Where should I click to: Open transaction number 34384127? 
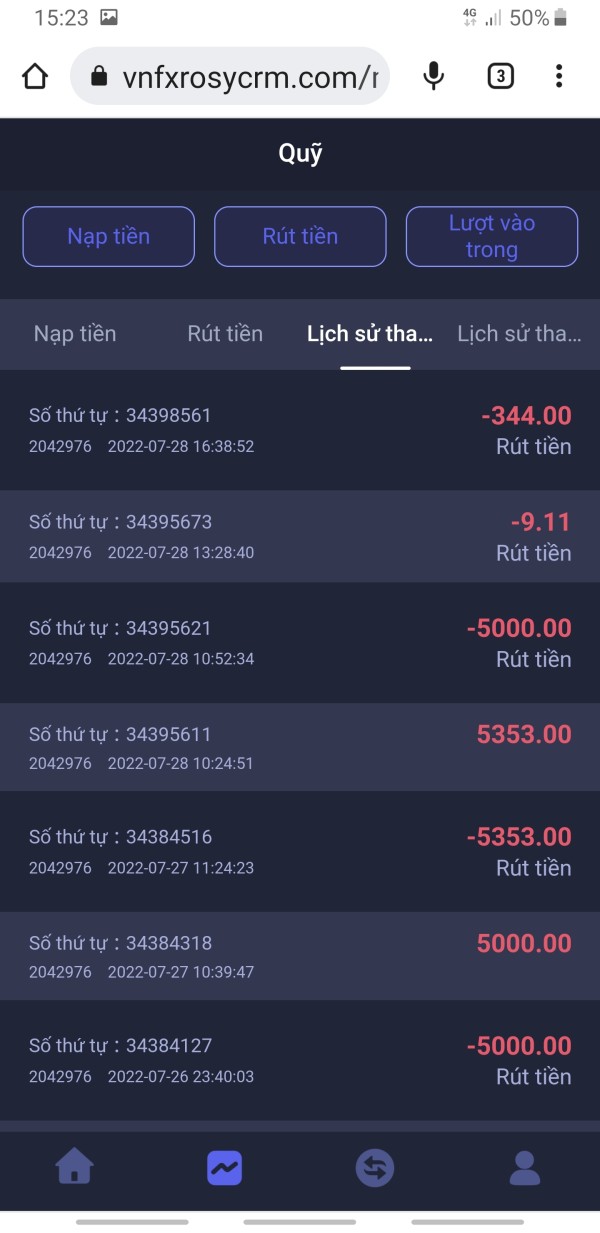(300, 1060)
